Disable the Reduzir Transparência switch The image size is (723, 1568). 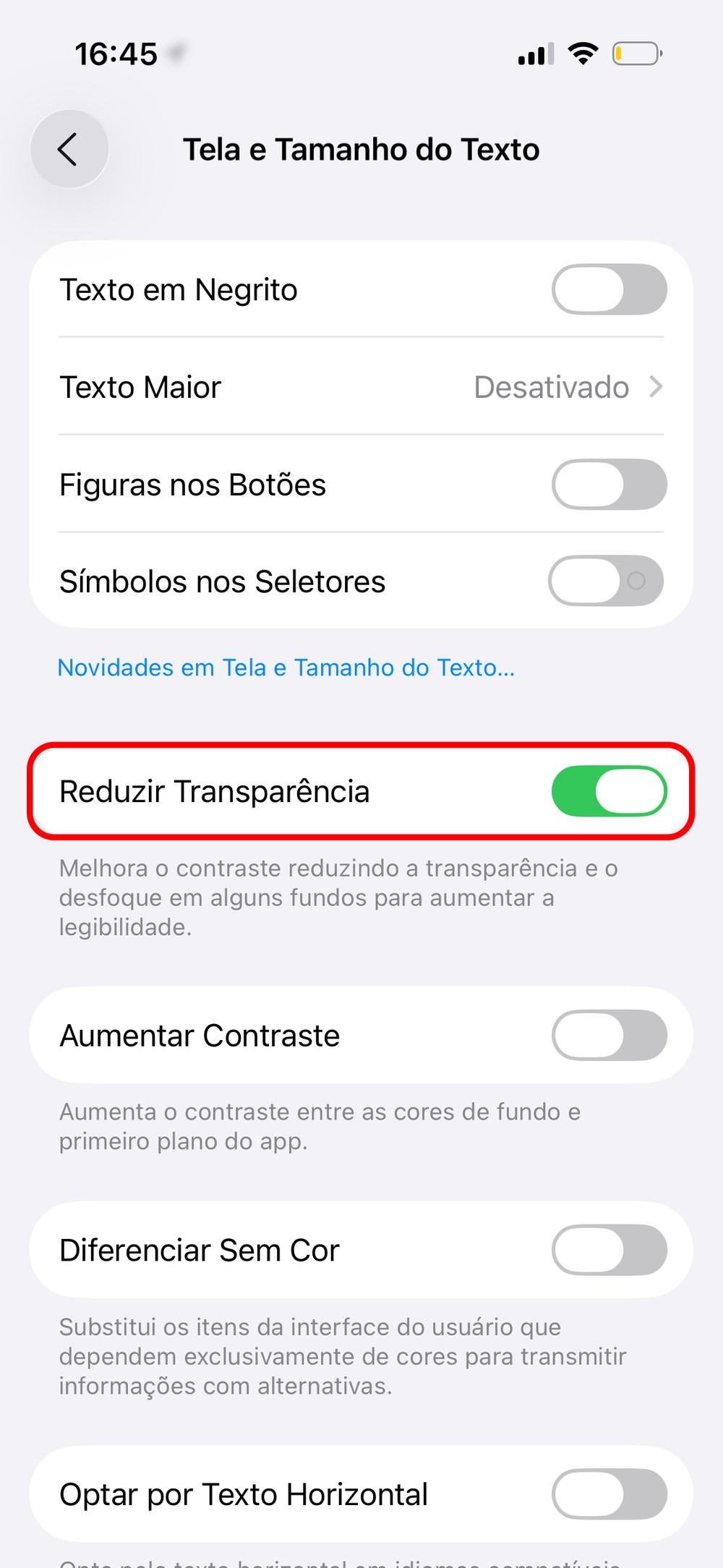[609, 791]
